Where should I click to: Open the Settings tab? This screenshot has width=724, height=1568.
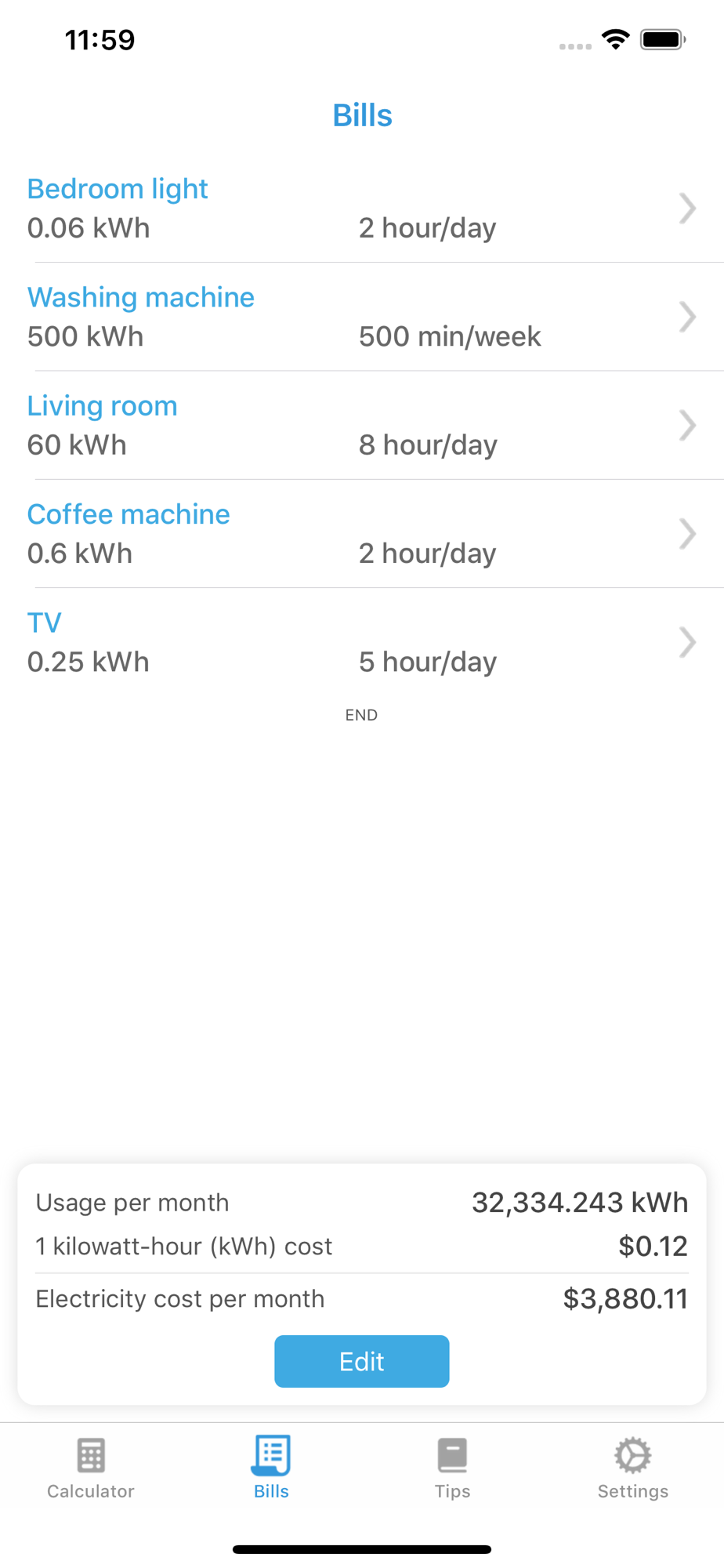tap(633, 1468)
